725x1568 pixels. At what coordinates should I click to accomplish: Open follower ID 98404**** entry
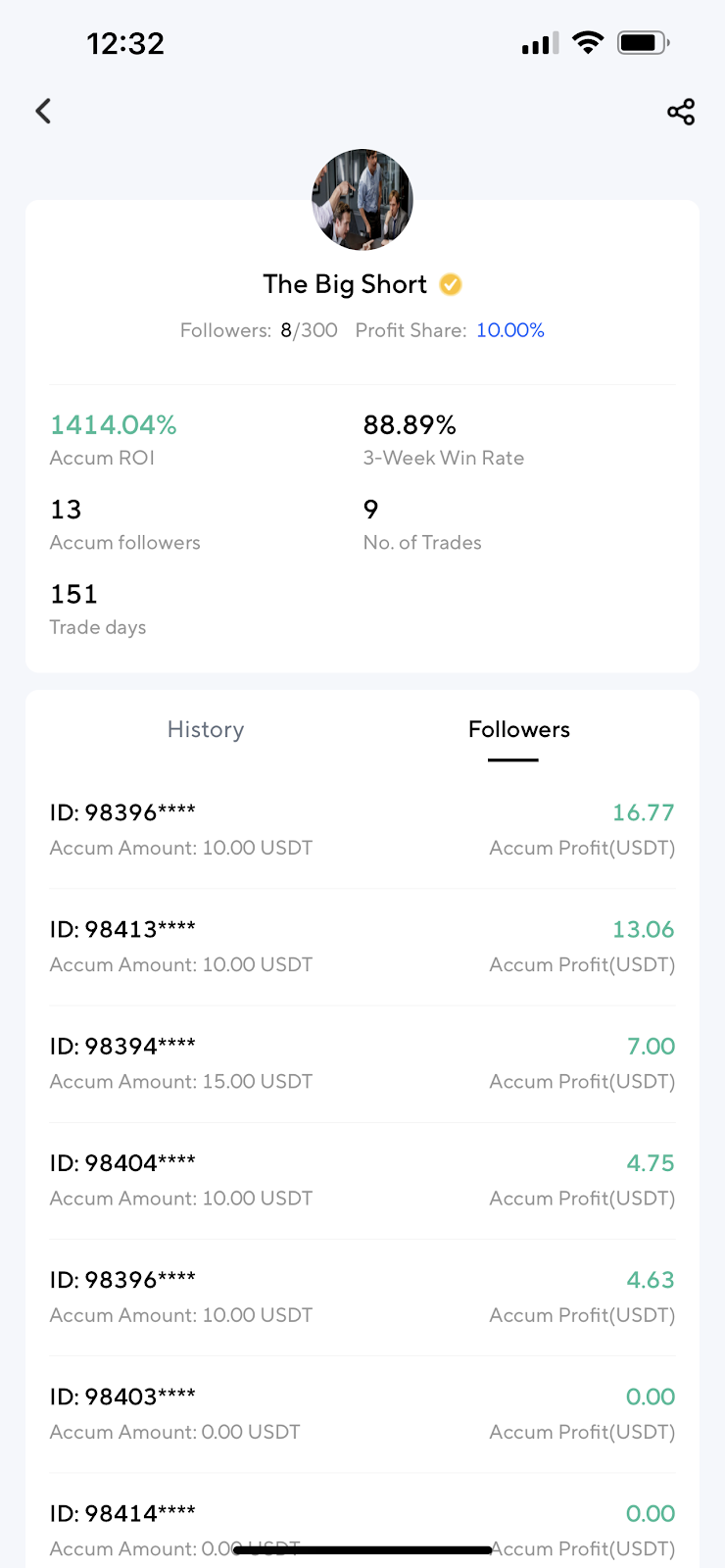(x=362, y=1179)
